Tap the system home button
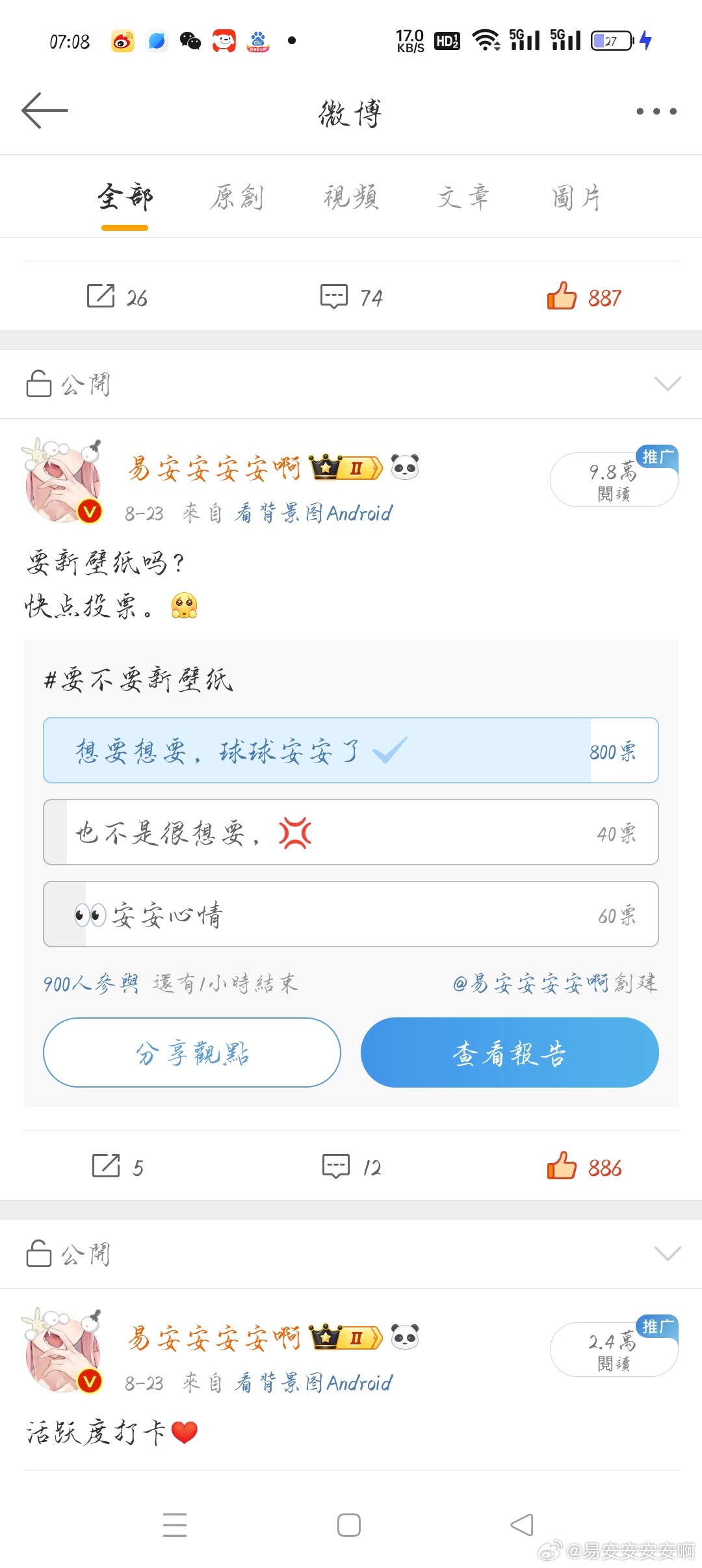Screen dimensions: 702x1568 (349, 1524)
